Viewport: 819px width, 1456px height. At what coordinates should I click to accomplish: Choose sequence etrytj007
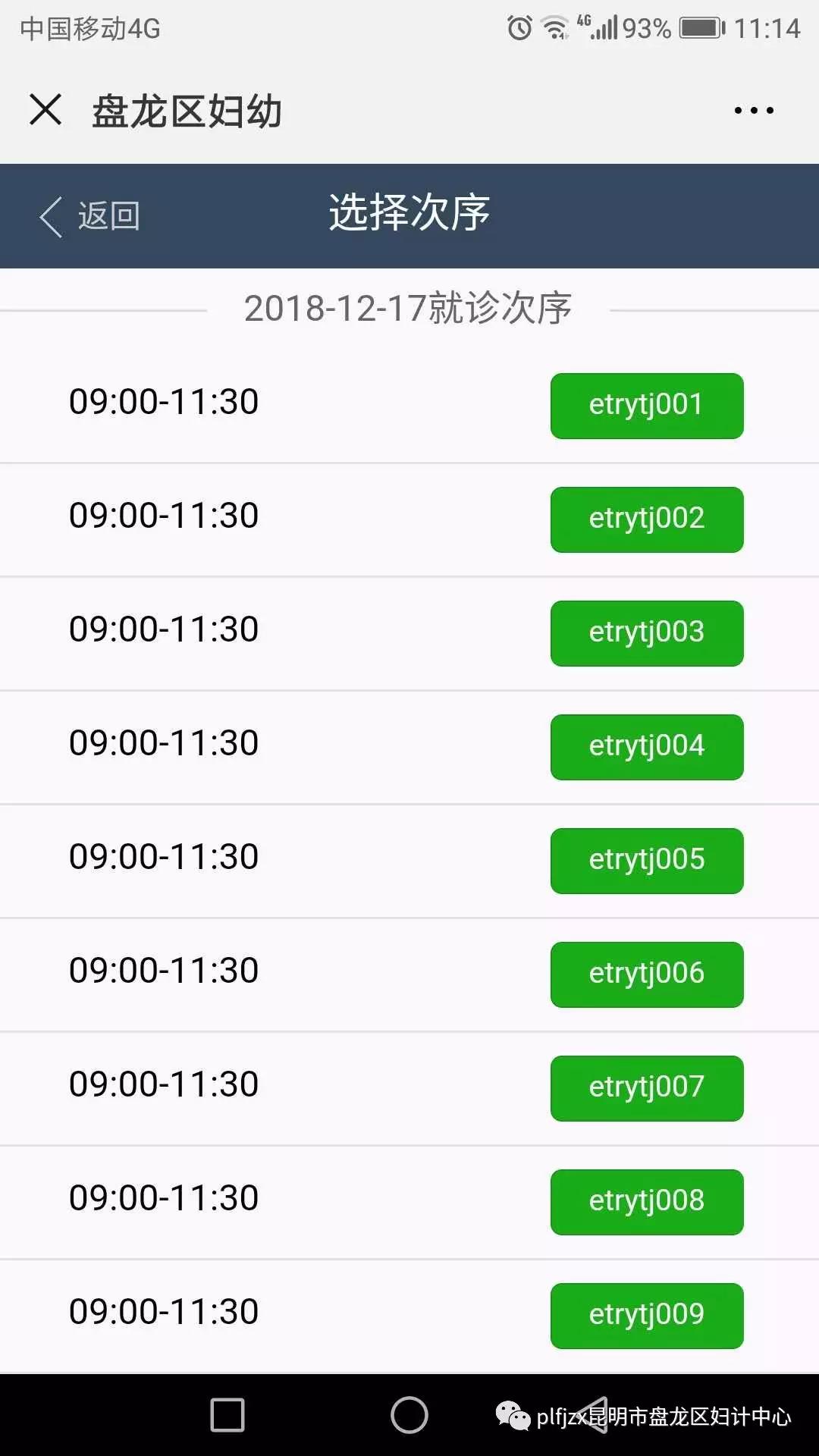click(646, 1088)
